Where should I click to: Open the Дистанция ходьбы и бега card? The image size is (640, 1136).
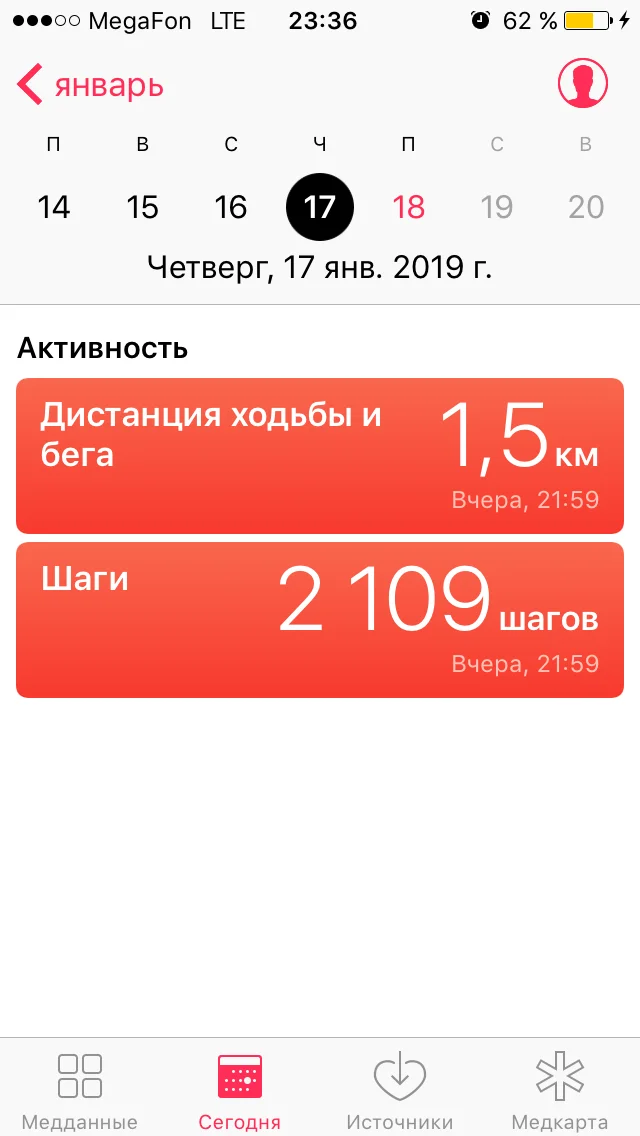[x=320, y=456]
